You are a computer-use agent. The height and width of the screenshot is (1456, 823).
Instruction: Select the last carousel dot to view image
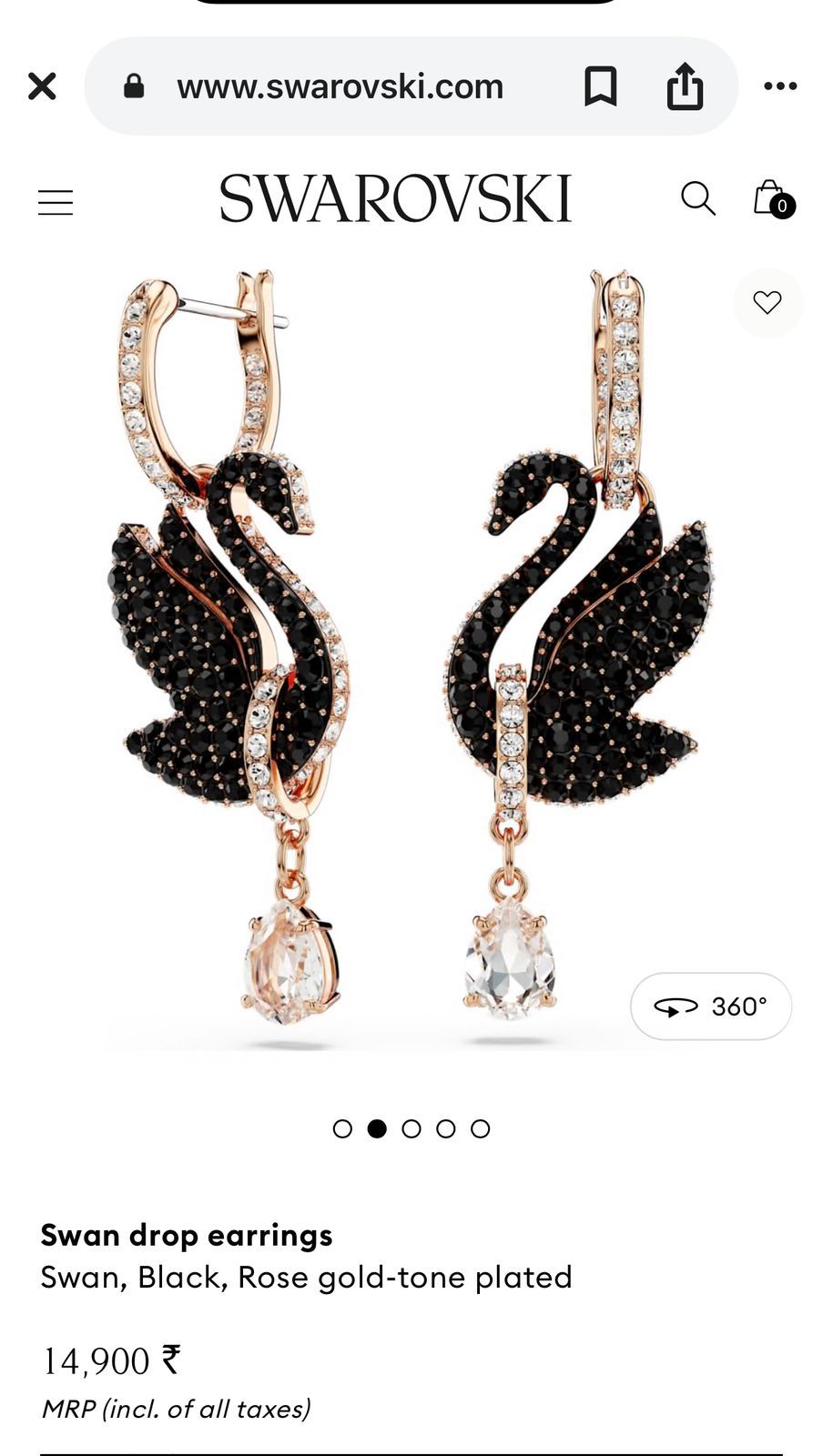(480, 1128)
